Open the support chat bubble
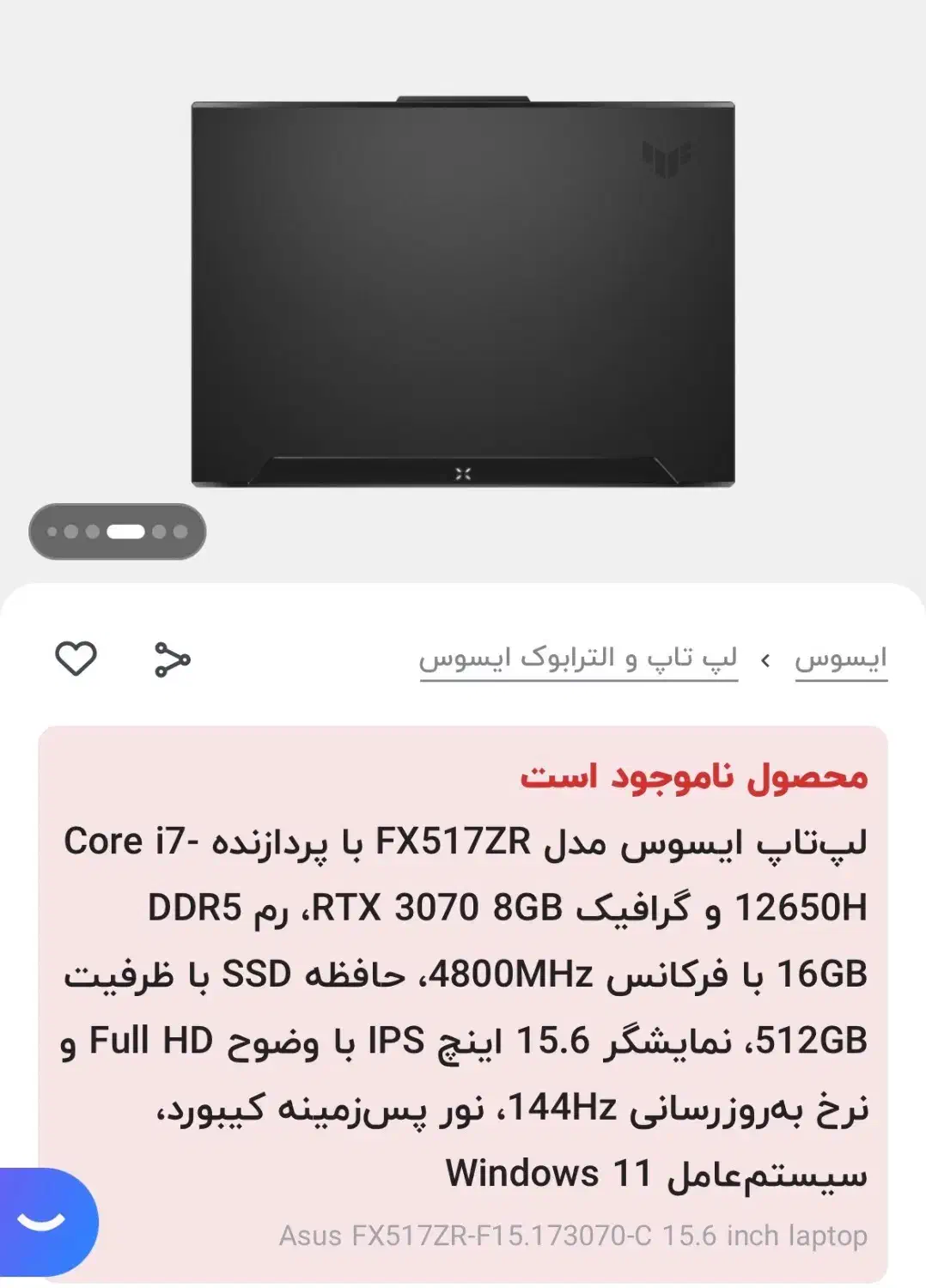Screen dimensions: 926x1288 click(43, 1222)
